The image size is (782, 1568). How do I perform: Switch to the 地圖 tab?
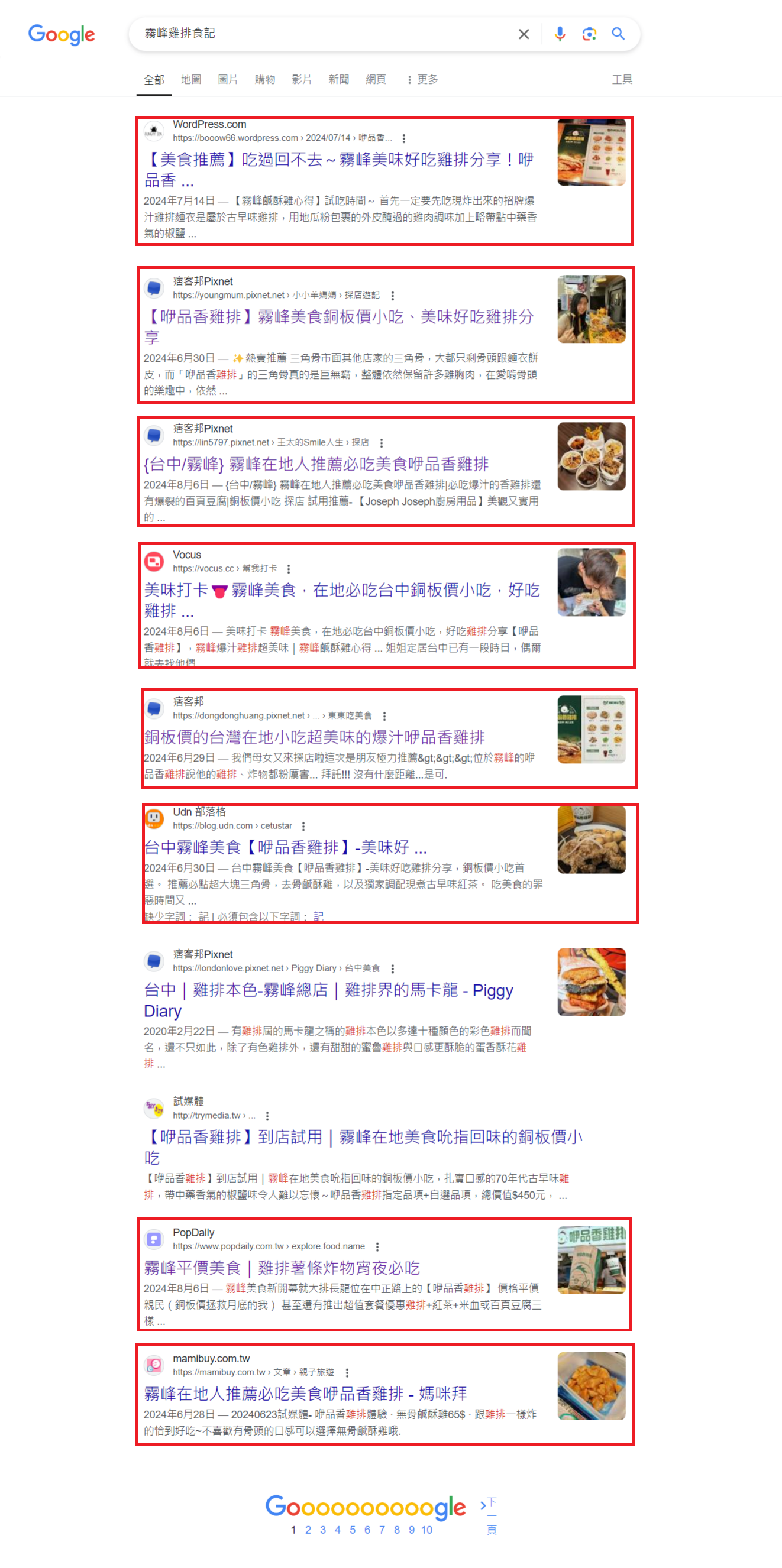190,79
